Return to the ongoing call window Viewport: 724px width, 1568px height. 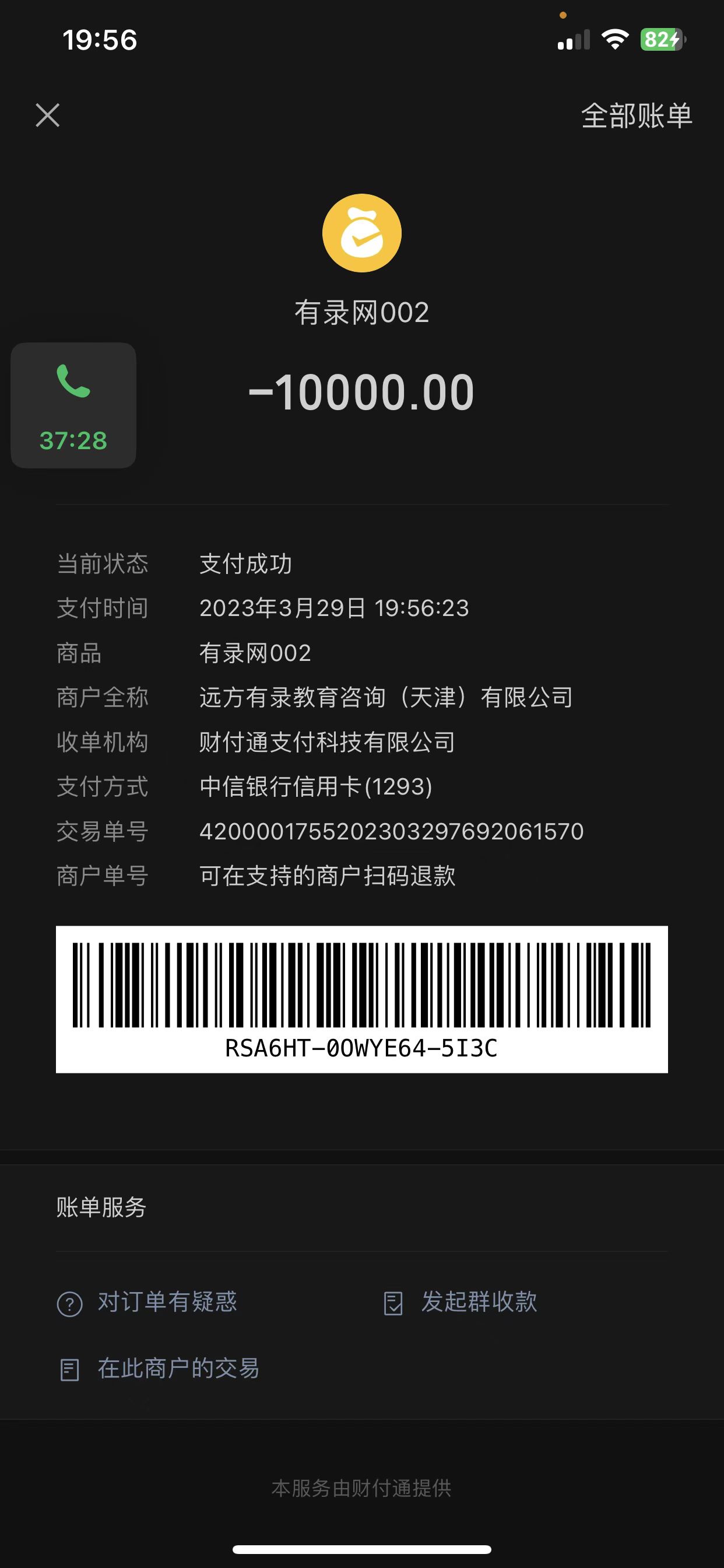coord(73,405)
